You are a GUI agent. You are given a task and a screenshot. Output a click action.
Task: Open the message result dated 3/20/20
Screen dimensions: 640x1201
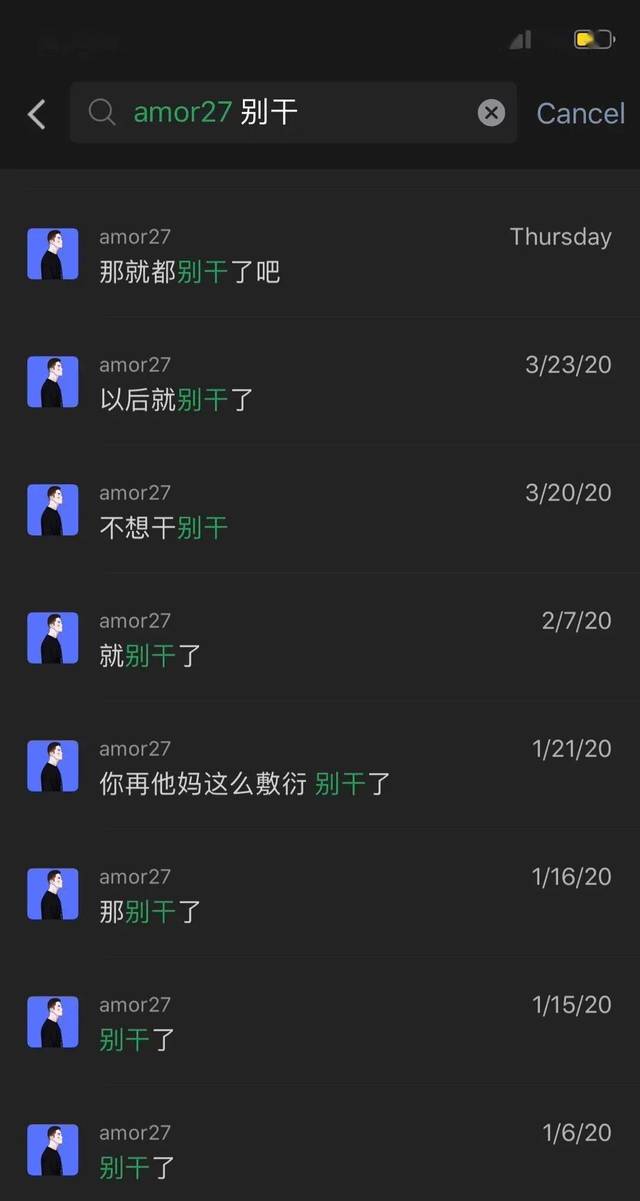(x=320, y=511)
